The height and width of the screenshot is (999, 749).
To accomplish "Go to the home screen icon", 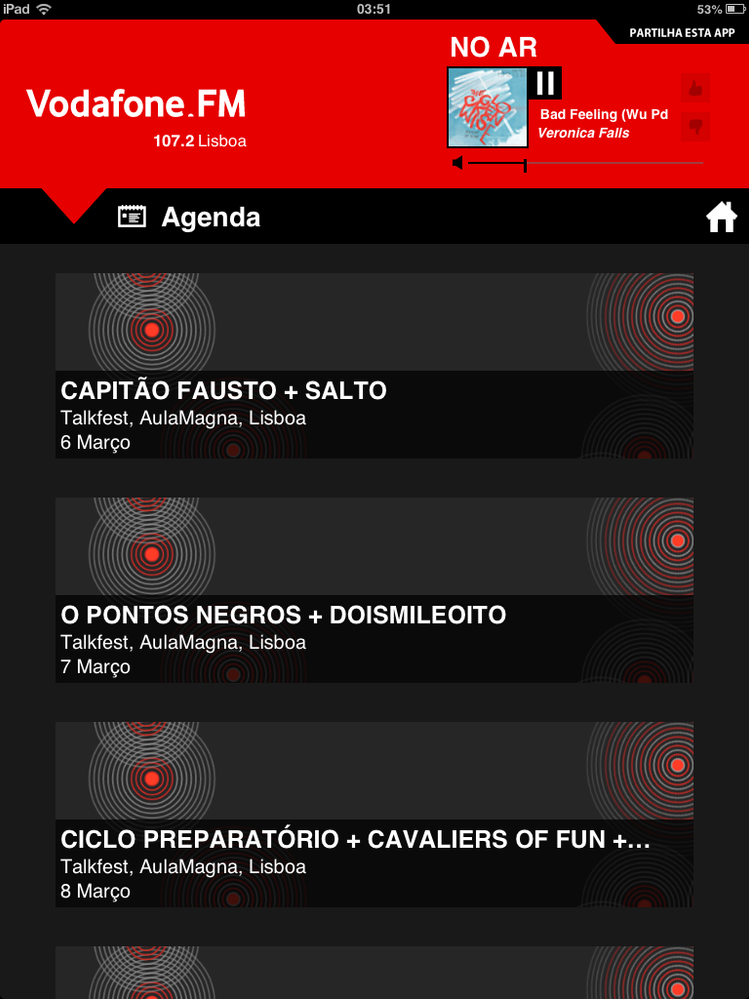I will pyautogui.click(x=721, y=217).
